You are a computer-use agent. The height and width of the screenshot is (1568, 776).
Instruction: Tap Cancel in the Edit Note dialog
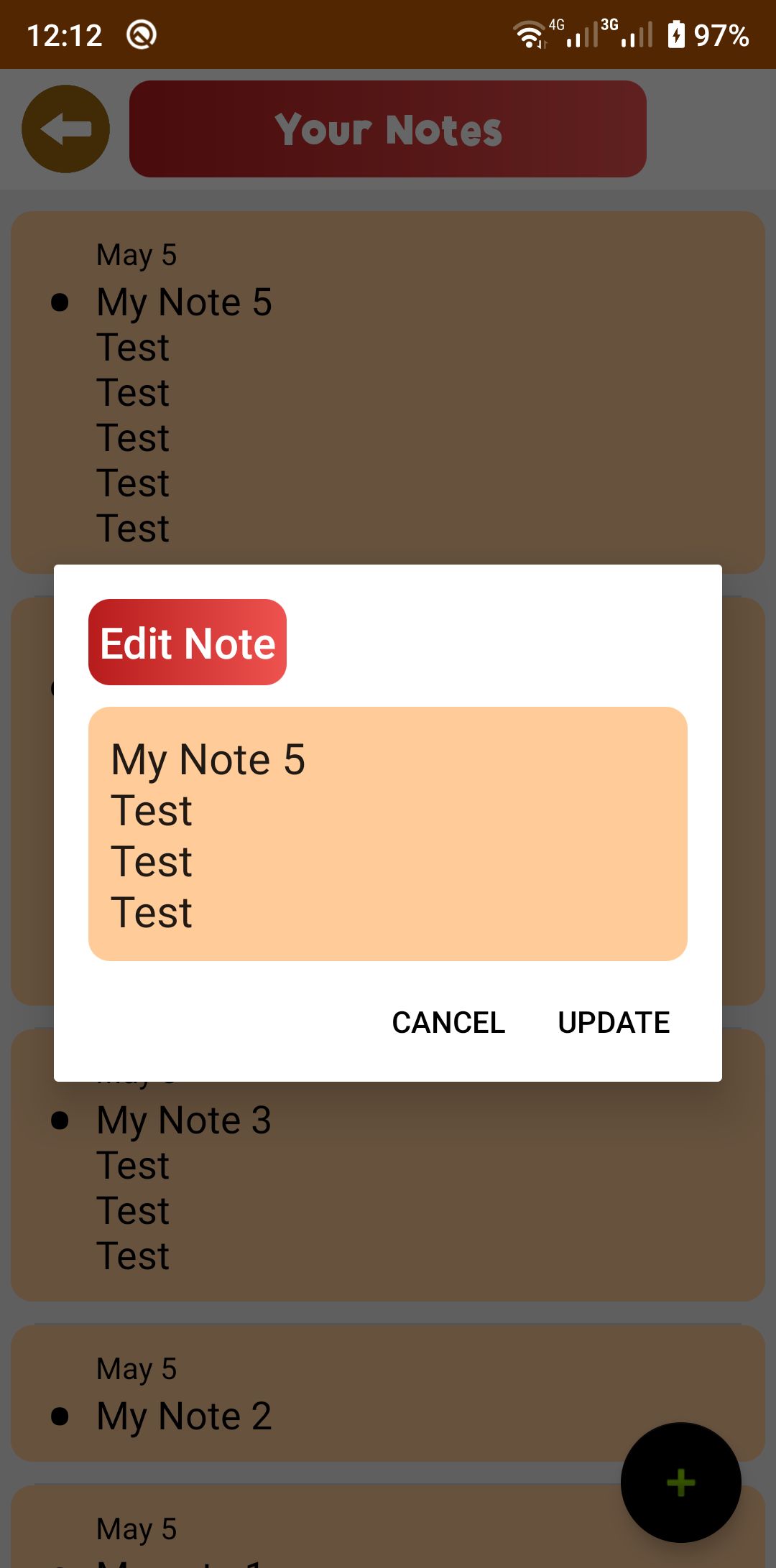pyautogui.click(x=448, y=1022)
